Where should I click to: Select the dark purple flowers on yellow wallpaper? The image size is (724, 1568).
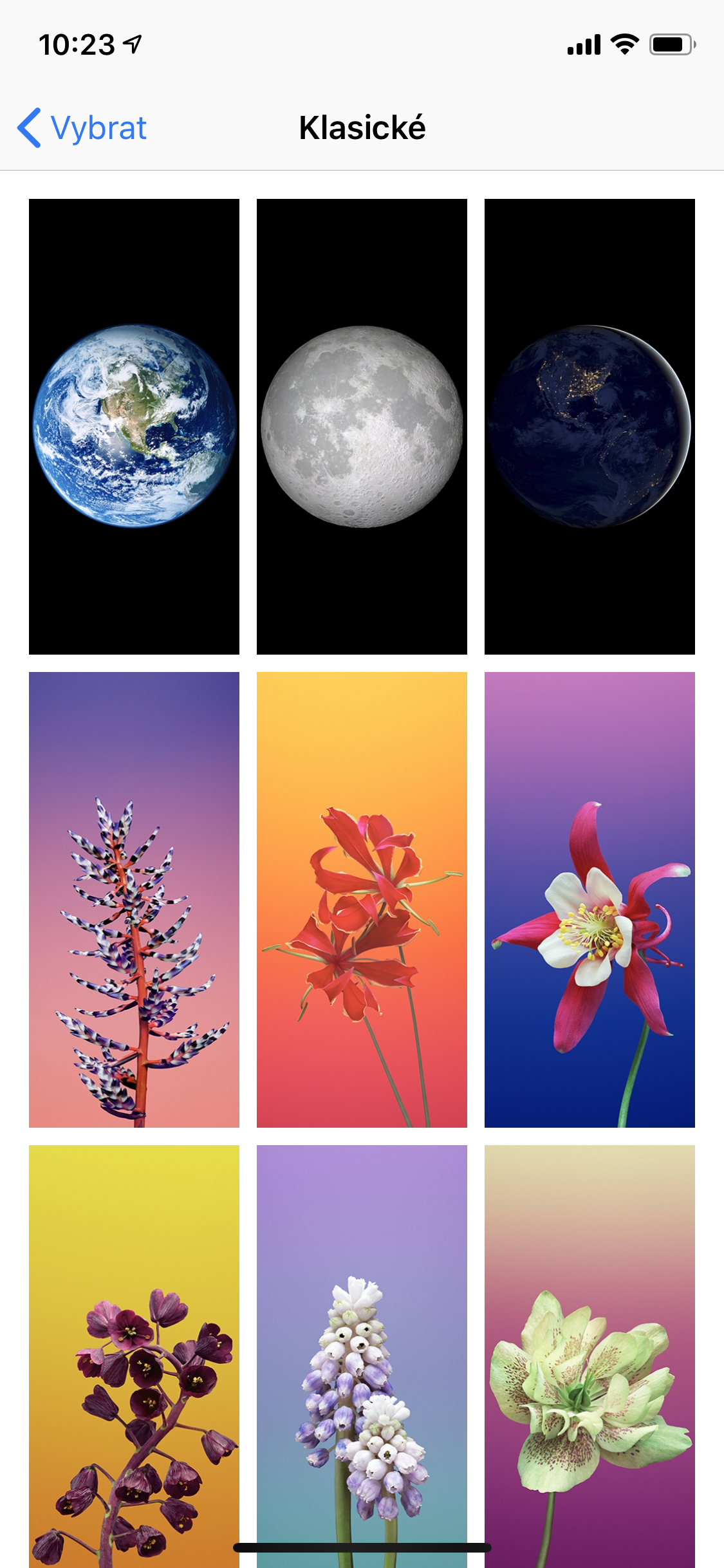point(133,1352)
